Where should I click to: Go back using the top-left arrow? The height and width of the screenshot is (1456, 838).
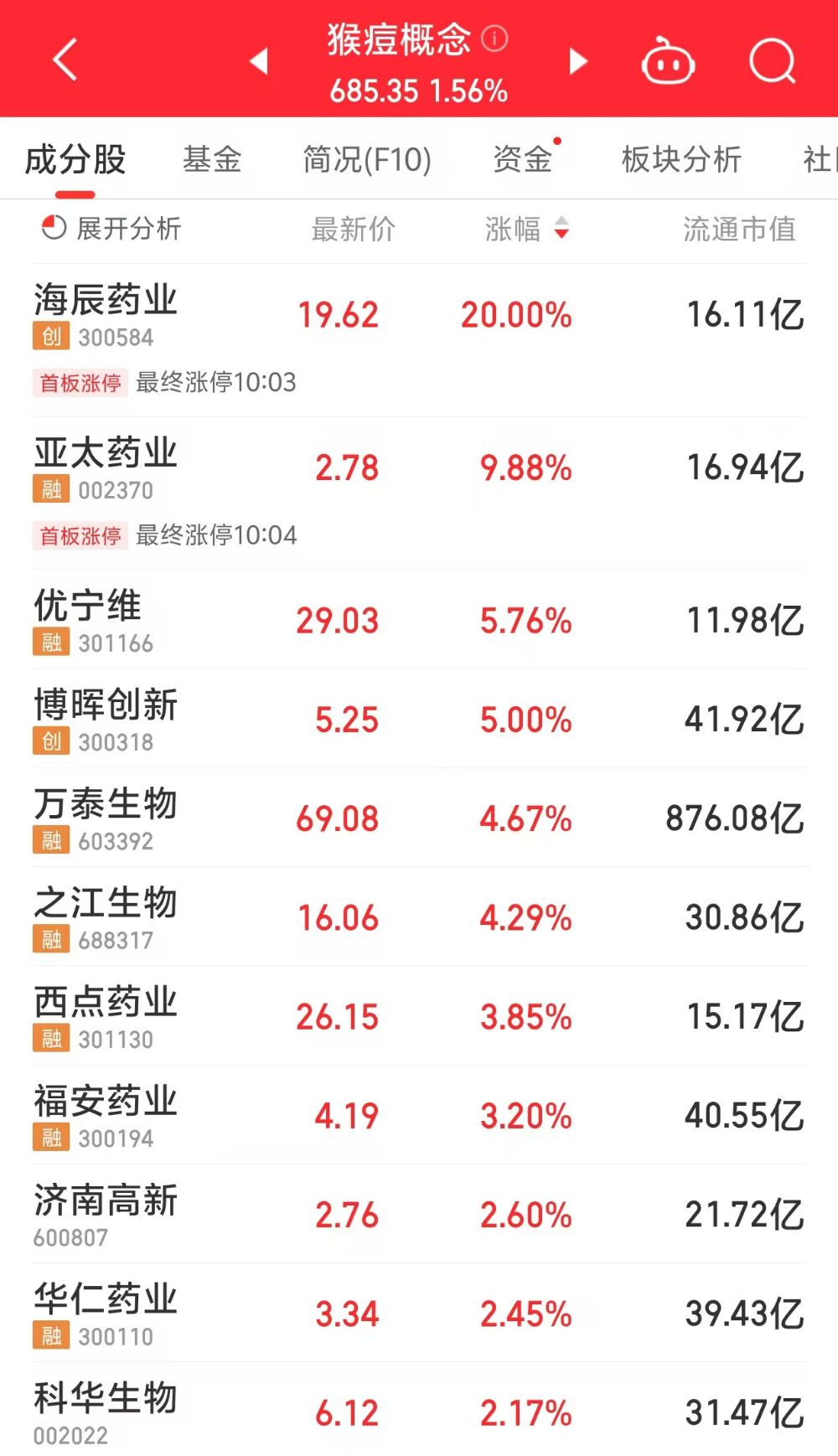pos(65,59)
